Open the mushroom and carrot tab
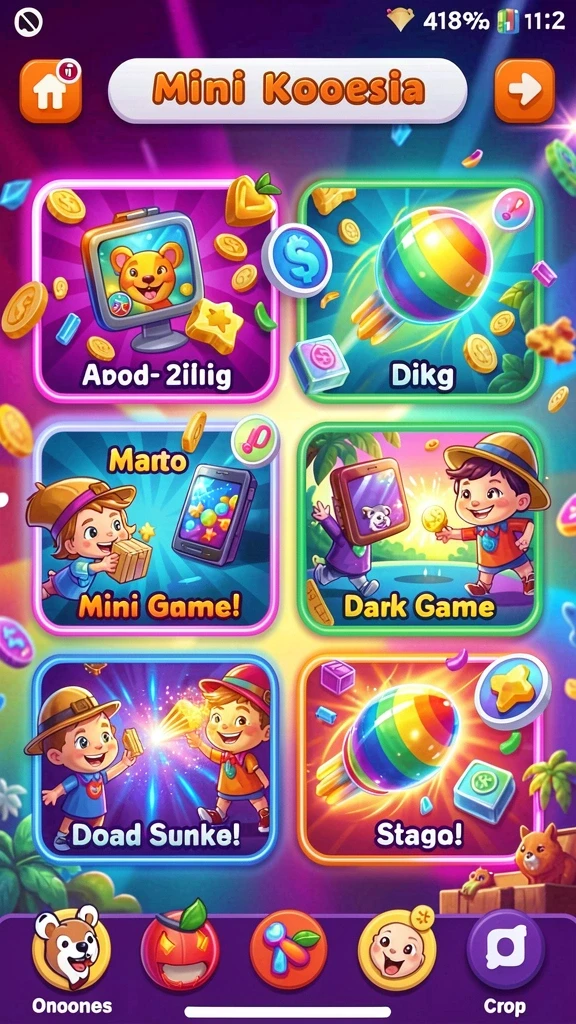576x1024 pixels. [x=288, y=949]
